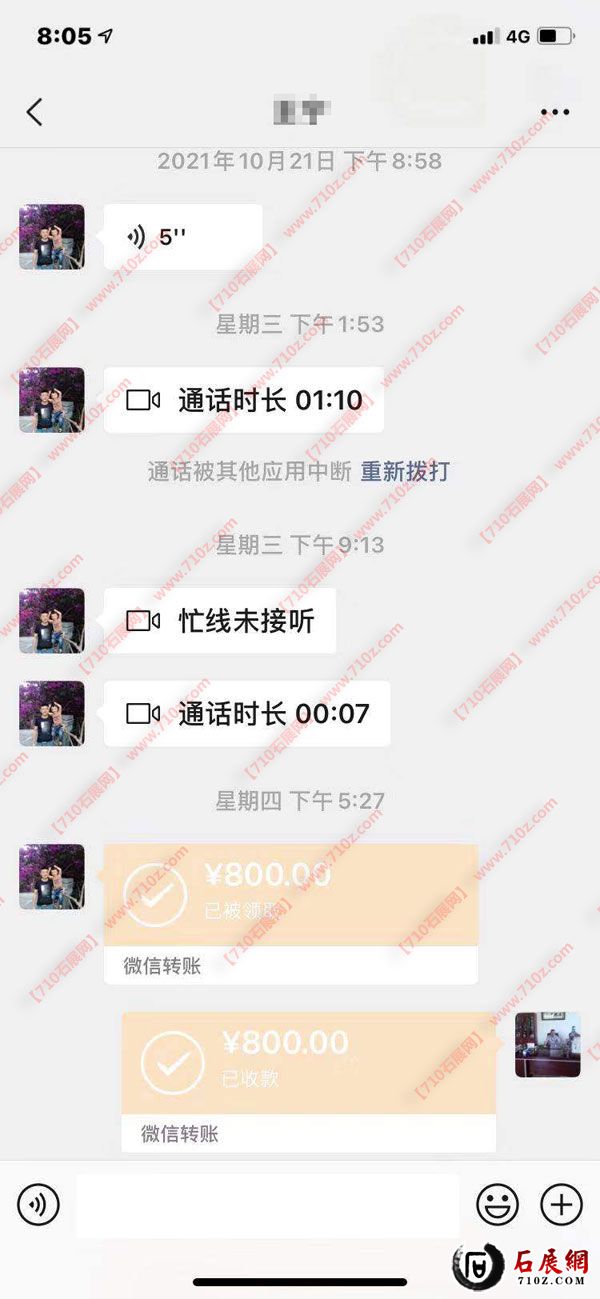Focus the message text field
This screenshot has width=600, height=1299.
point(267,1205)
